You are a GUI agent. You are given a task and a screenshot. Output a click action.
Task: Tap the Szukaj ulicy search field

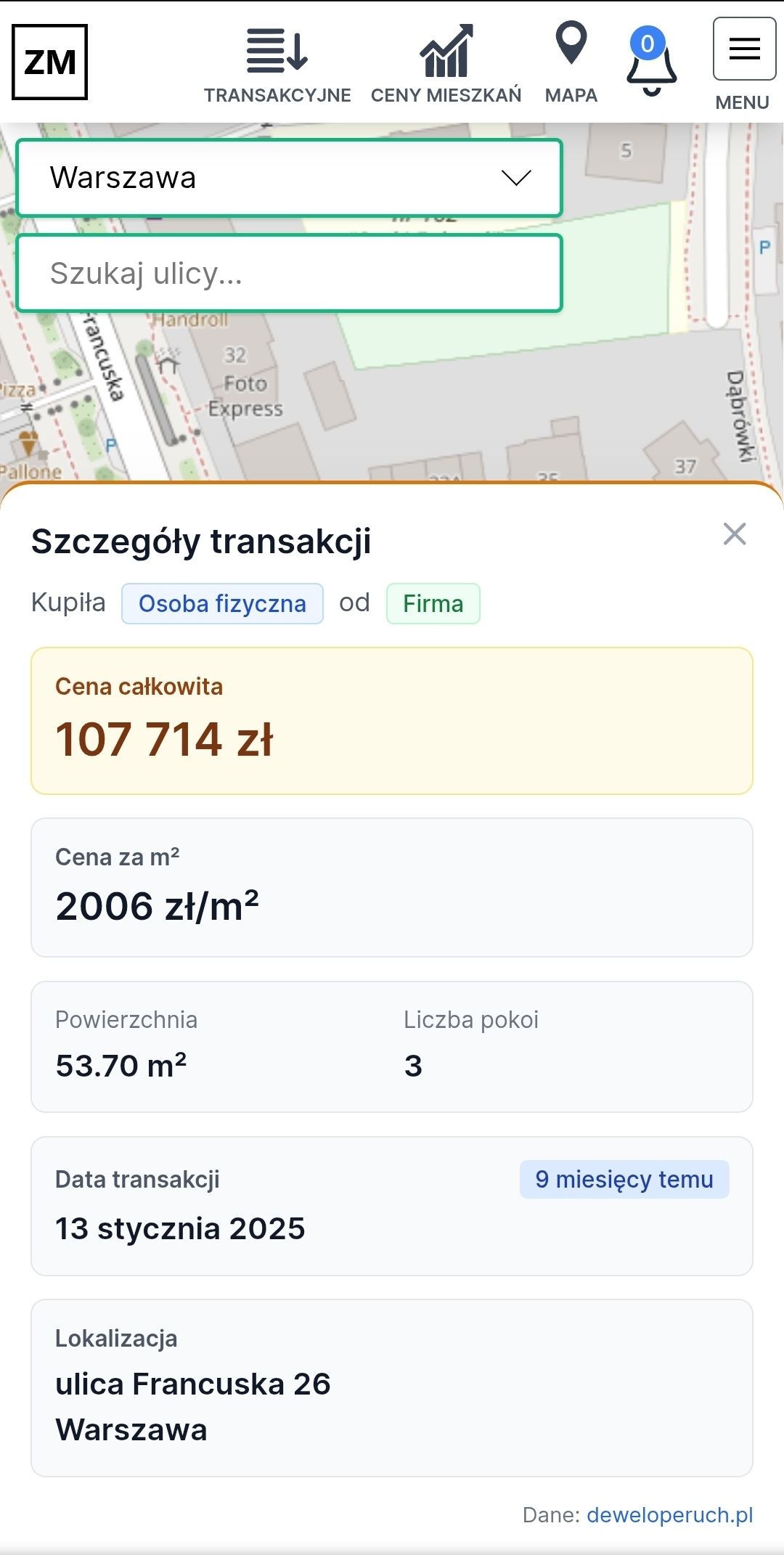289,274
